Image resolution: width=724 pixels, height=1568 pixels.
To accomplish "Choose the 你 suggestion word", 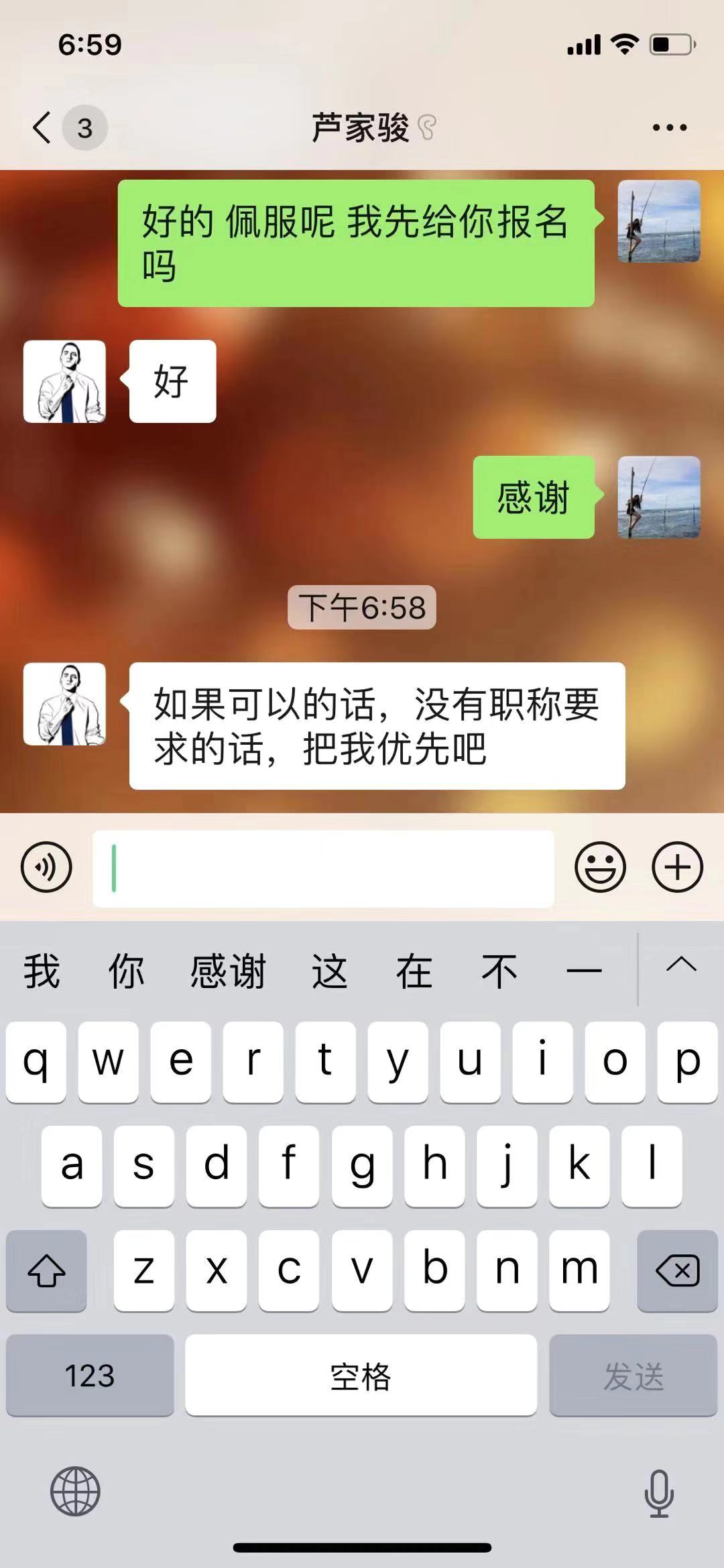I will tap(126, 971).
